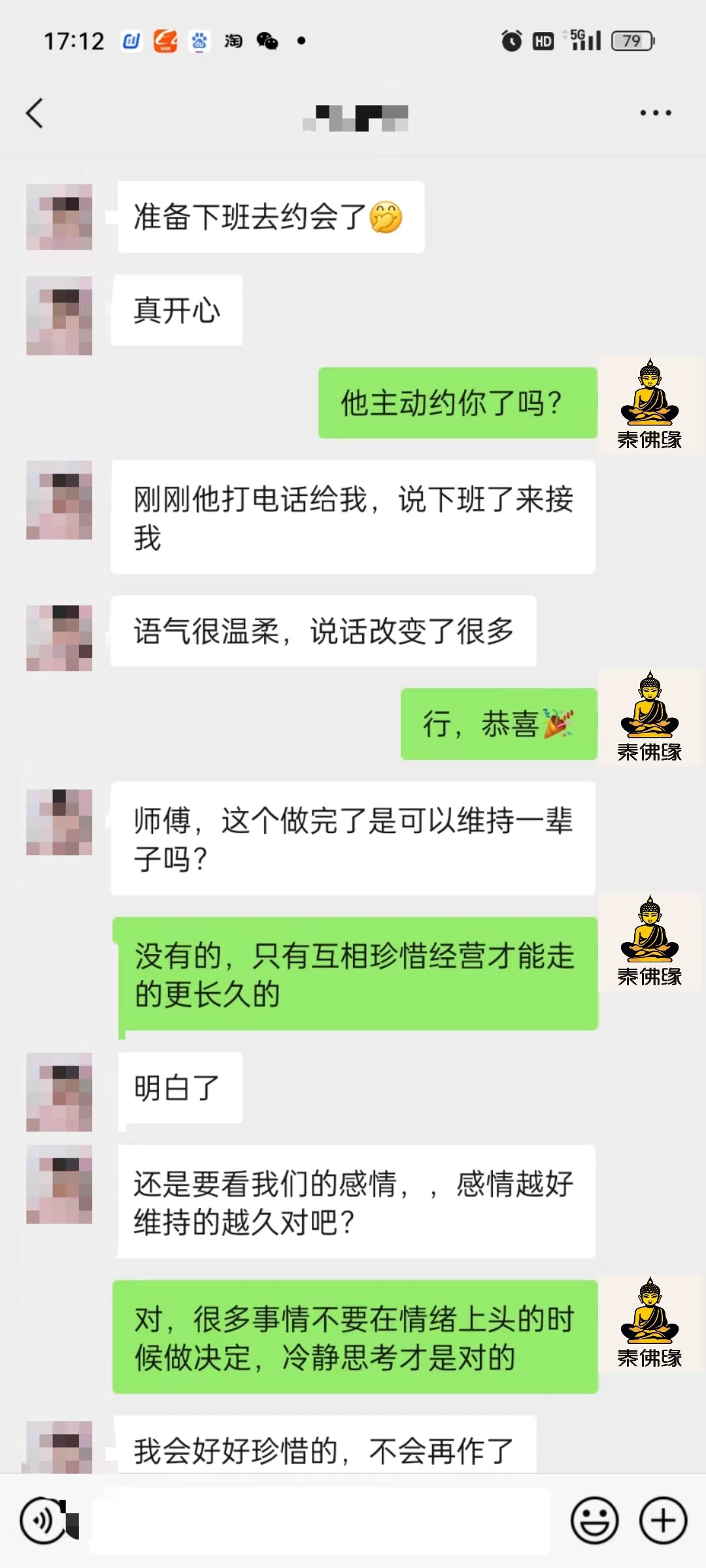Go back to the chat list
The height and width of the screenshot is (1568, 706).
pos(35,113)
